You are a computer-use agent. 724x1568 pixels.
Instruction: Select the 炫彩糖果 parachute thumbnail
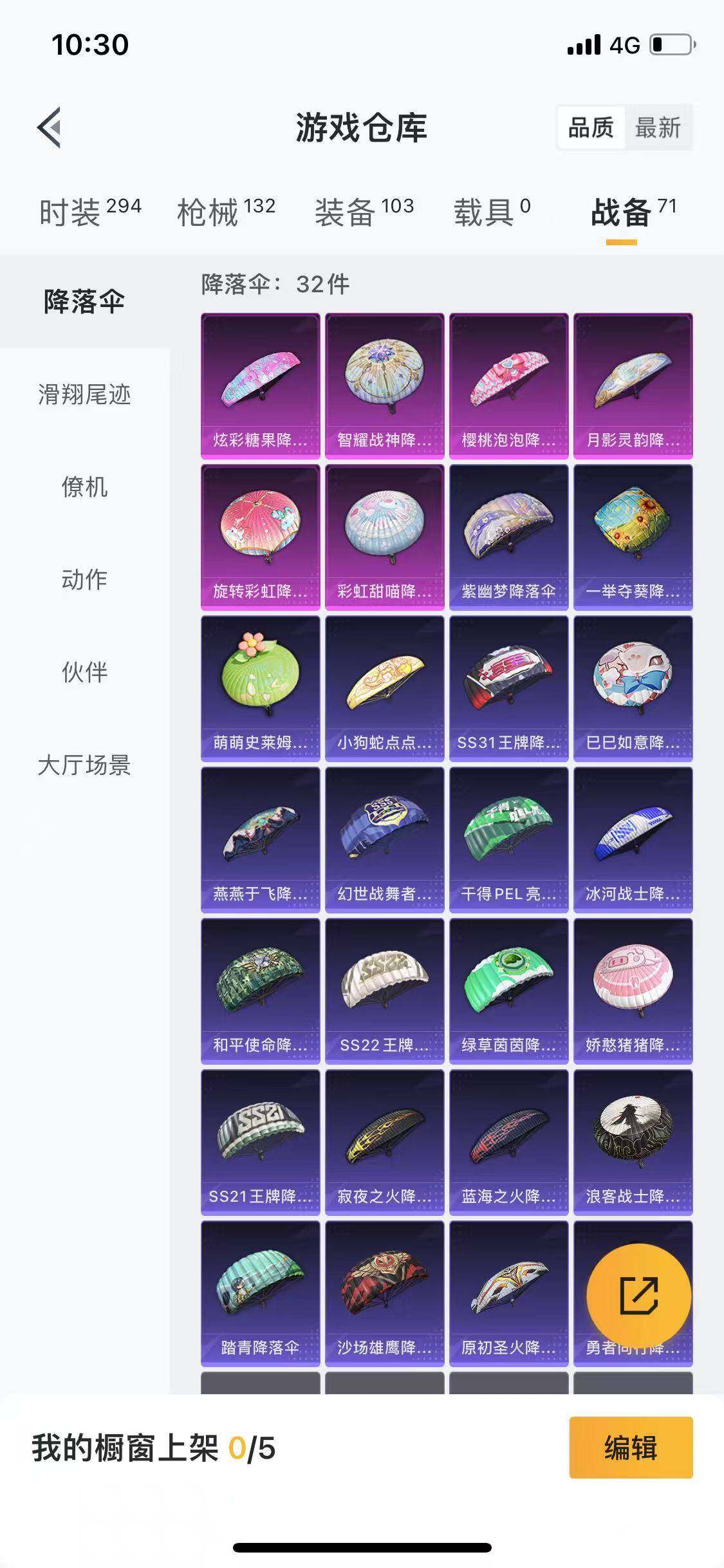tap(260, 384)
